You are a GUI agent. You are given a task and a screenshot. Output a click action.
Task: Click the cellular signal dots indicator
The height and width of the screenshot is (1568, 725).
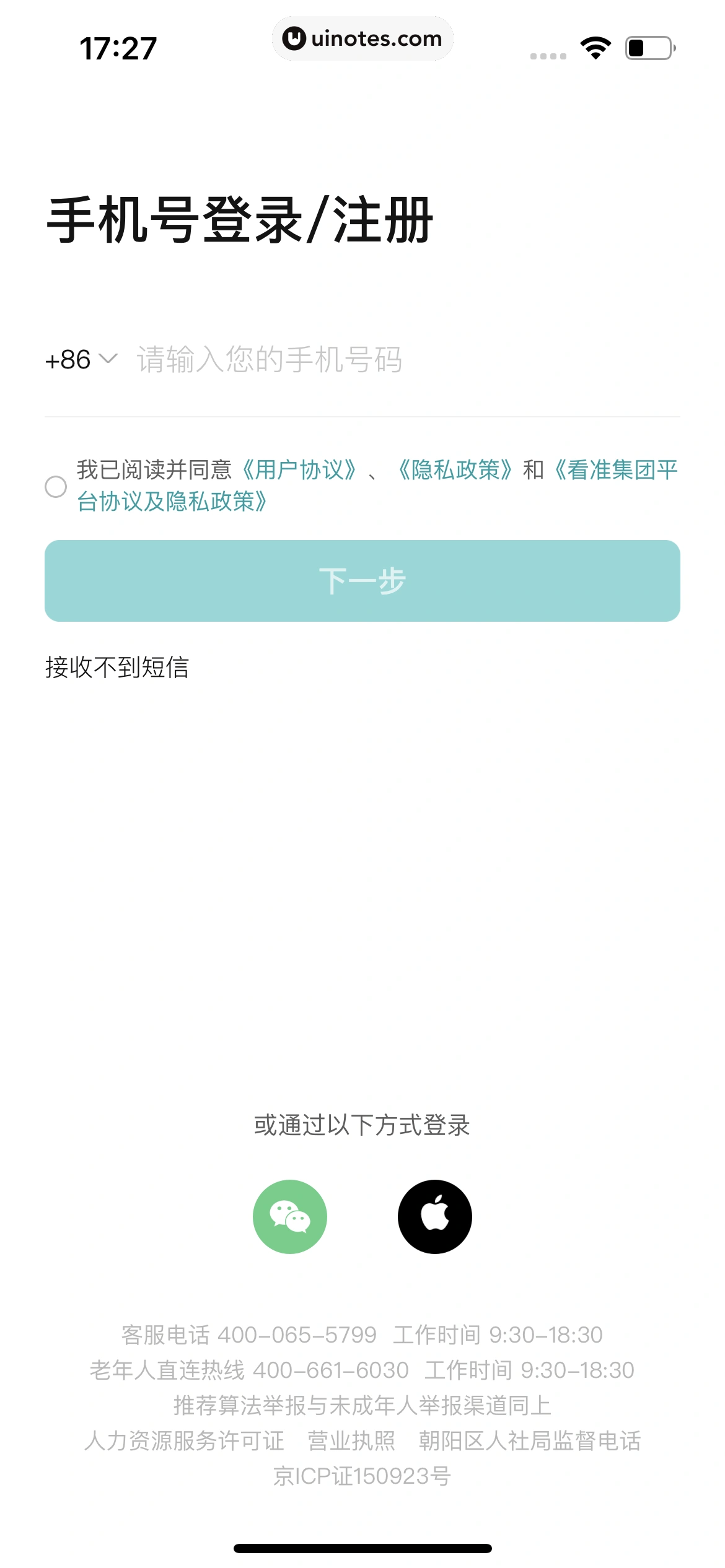(x=548, y=54)
